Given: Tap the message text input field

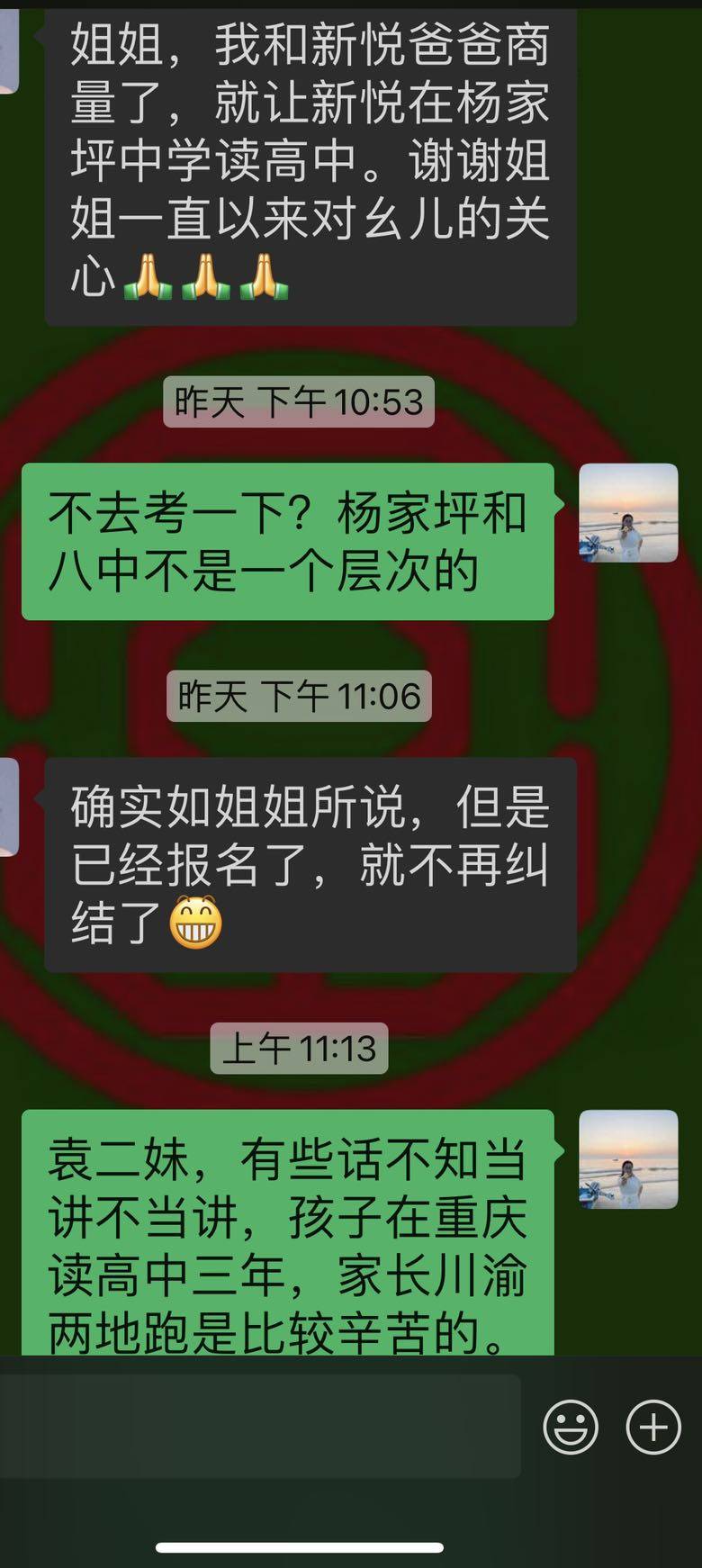Looking at the screenshot, I should click(261, 1426).
